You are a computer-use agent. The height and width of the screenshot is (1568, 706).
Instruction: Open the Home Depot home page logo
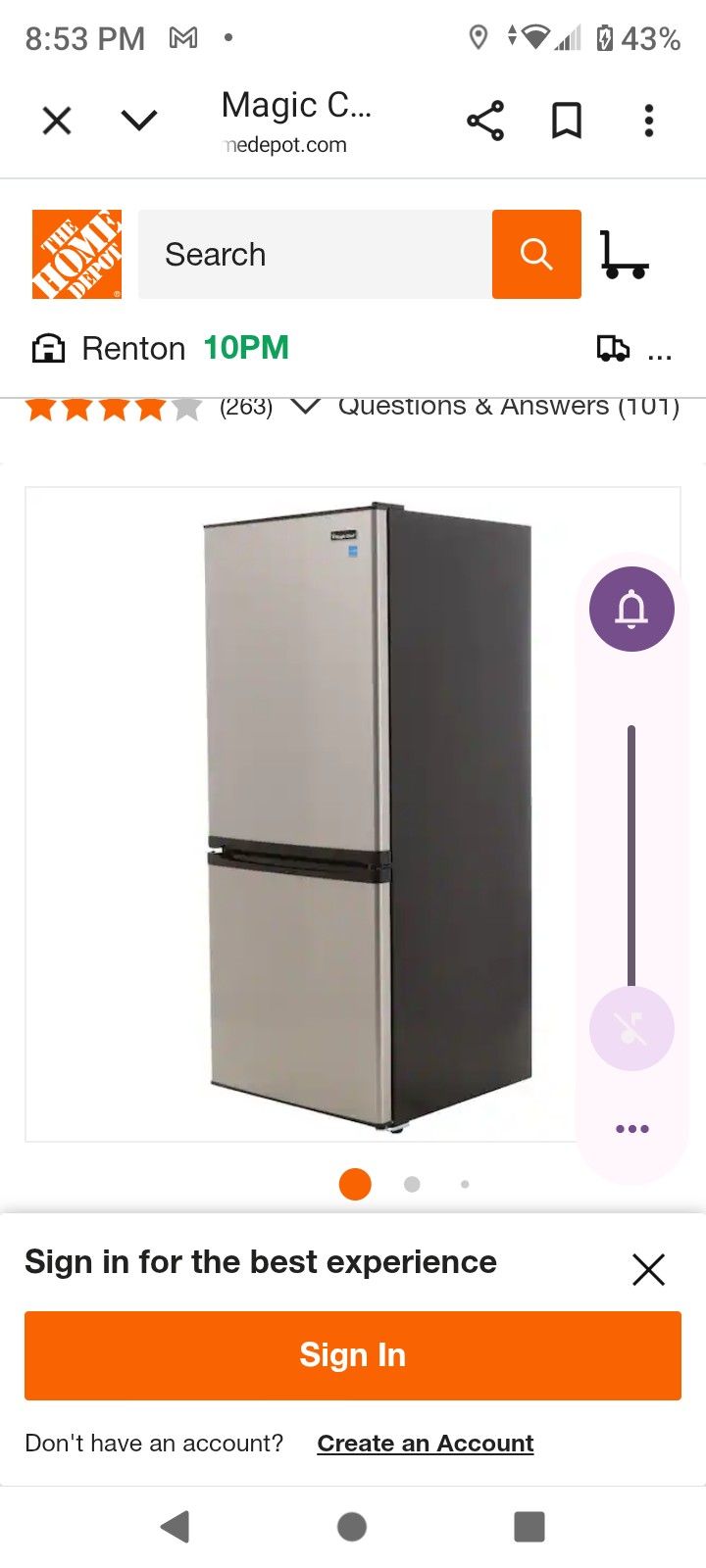[76, 253]
